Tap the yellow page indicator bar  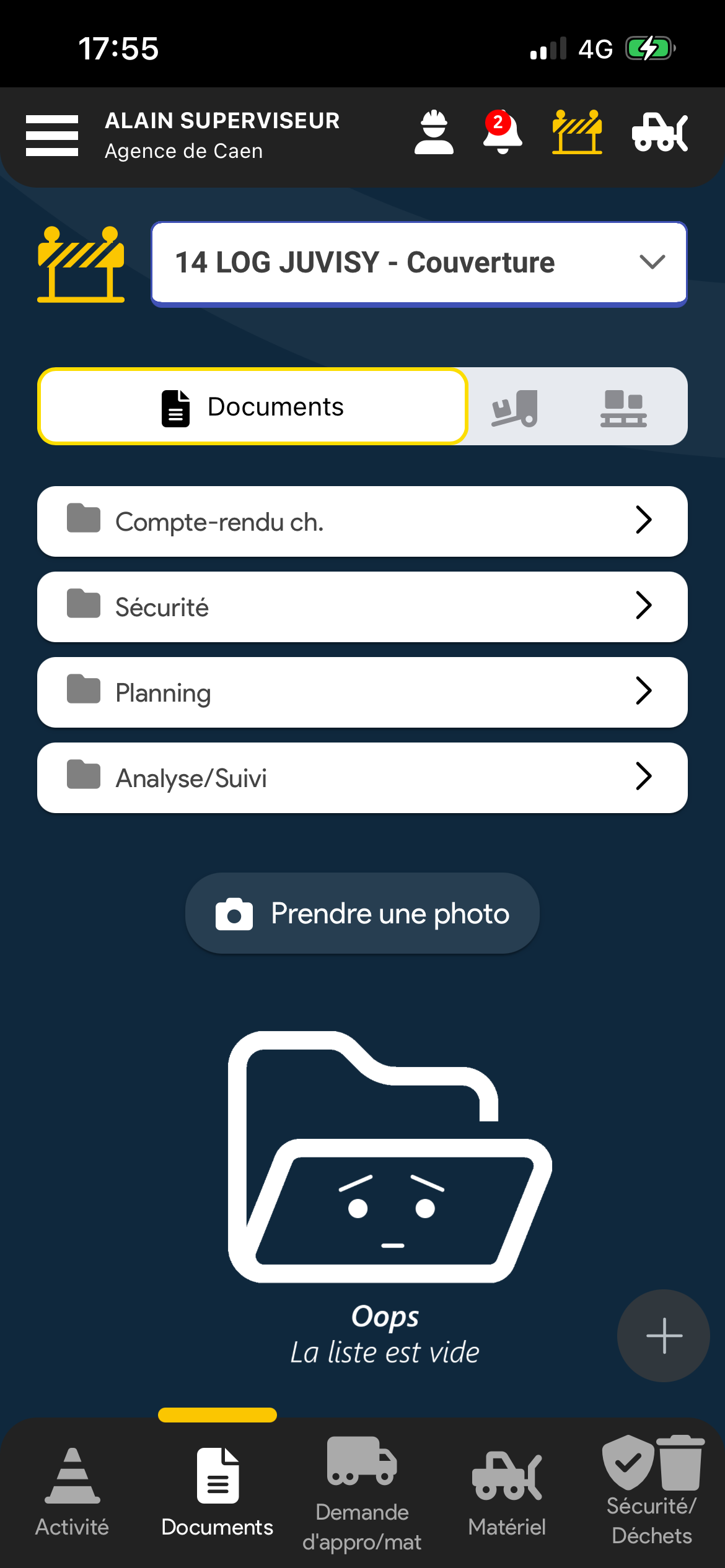tap(217, 1415)
